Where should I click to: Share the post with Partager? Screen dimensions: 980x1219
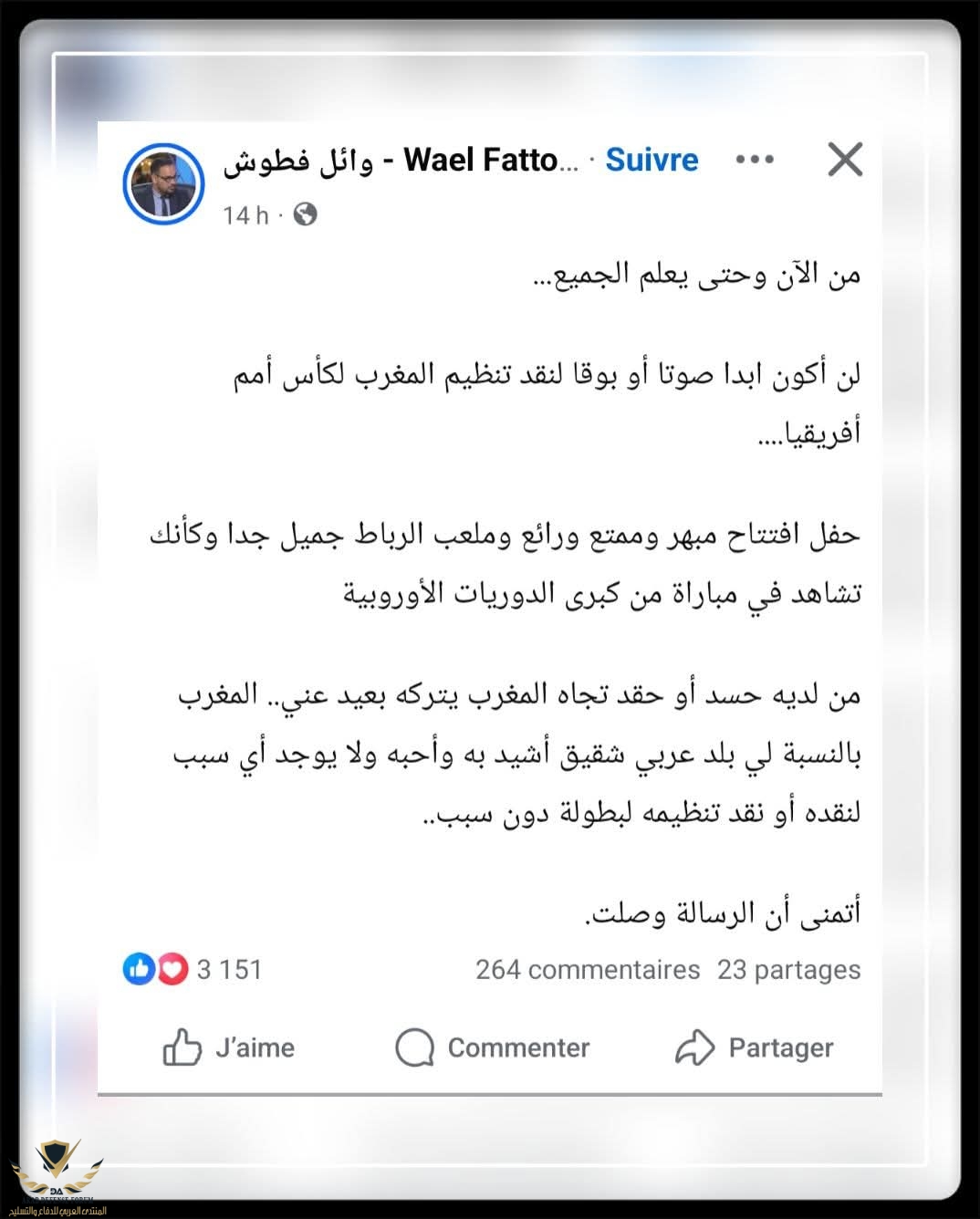pyautogui.click(x=755, y=1047)
